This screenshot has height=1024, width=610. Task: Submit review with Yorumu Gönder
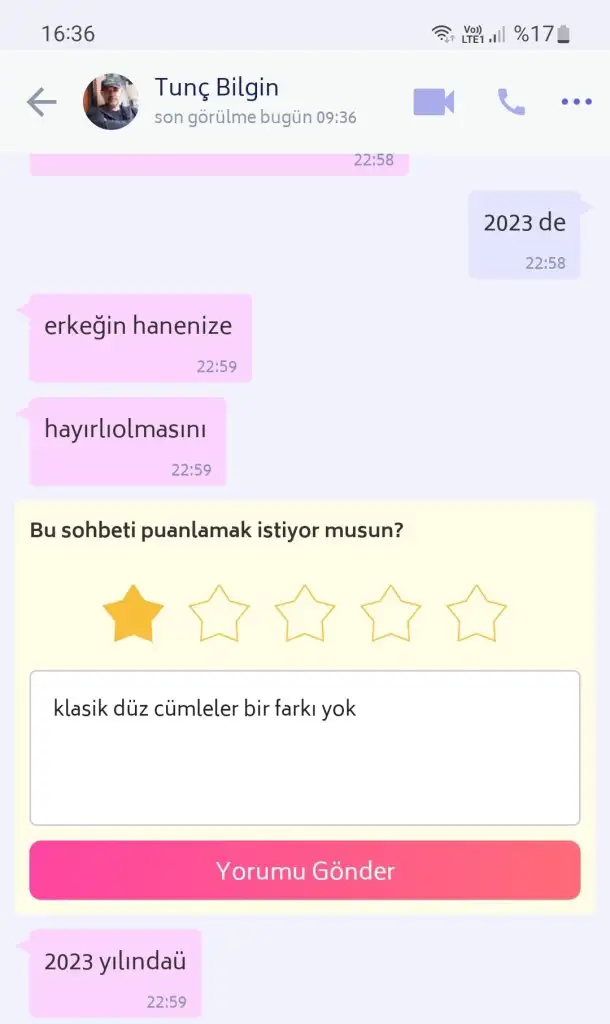[x=305, y=870]
